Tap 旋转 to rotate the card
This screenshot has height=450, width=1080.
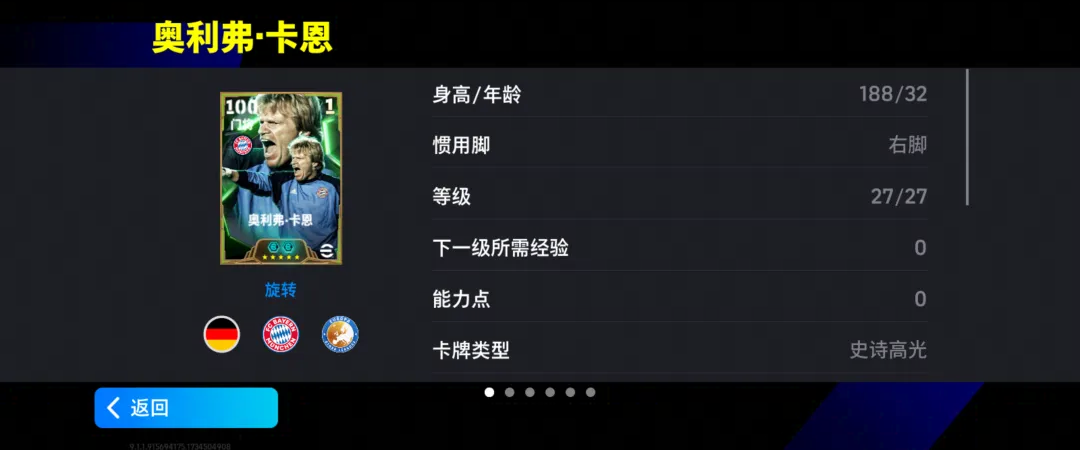point(280,290)
